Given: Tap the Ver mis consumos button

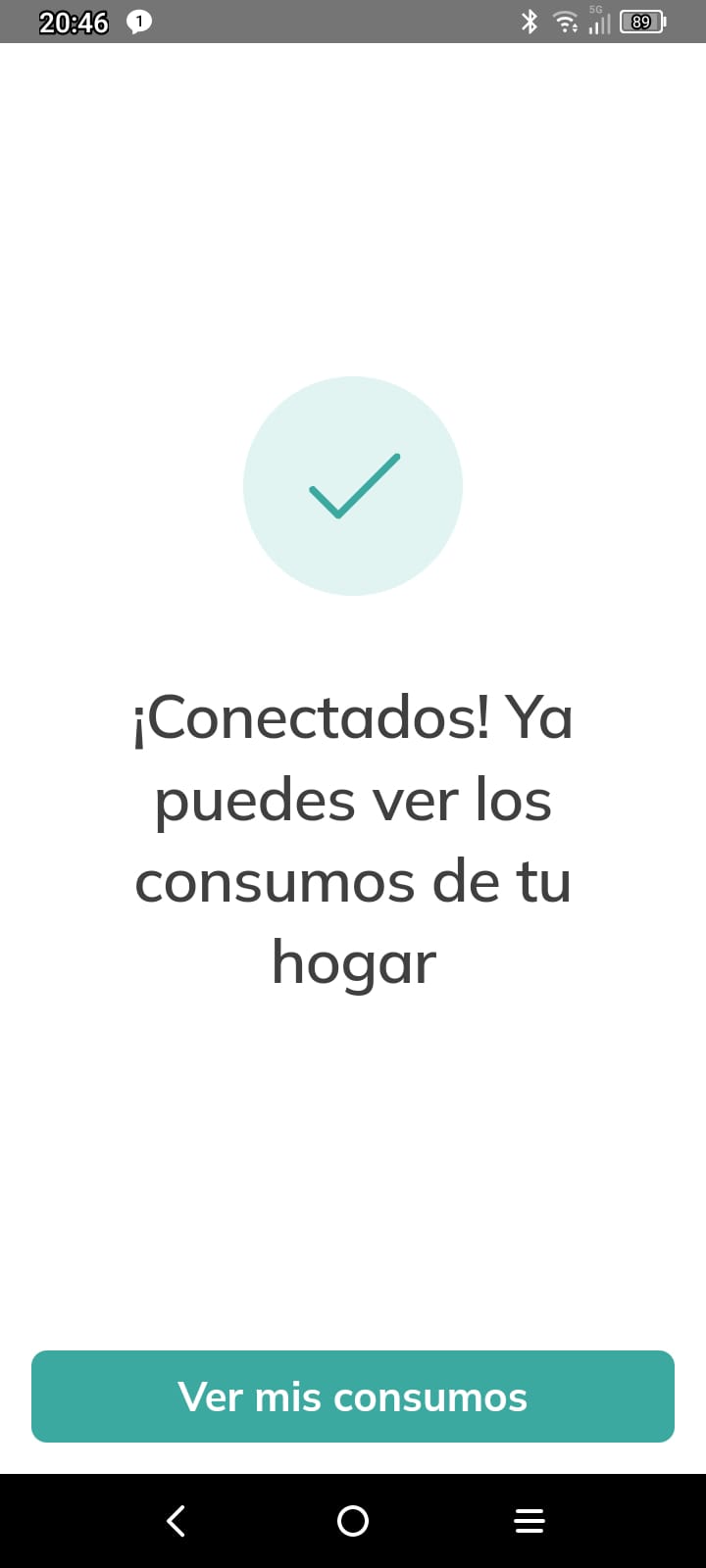Looking at the screenshot, I should pos(353,1396).
